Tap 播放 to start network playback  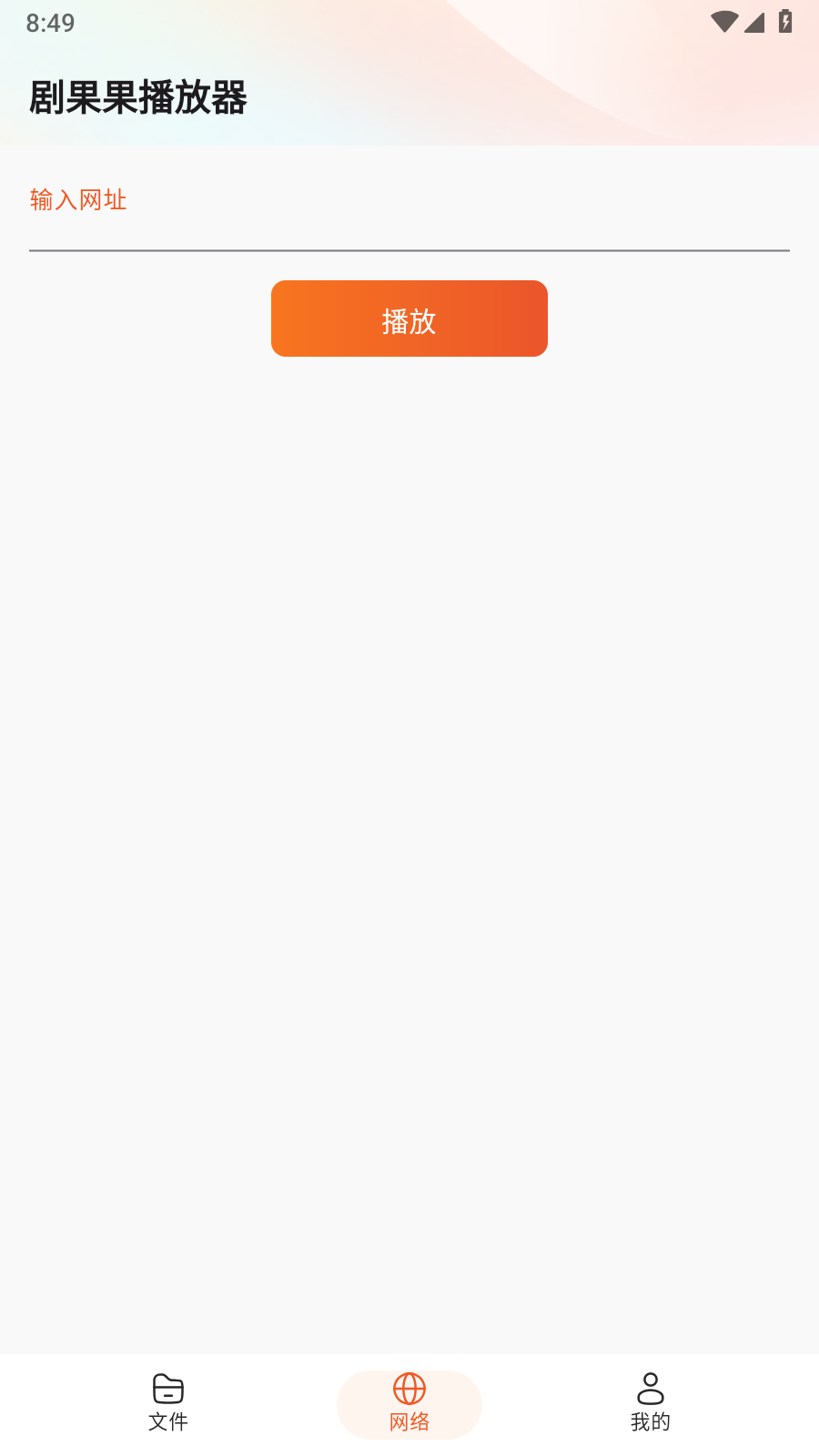[409, 318]
